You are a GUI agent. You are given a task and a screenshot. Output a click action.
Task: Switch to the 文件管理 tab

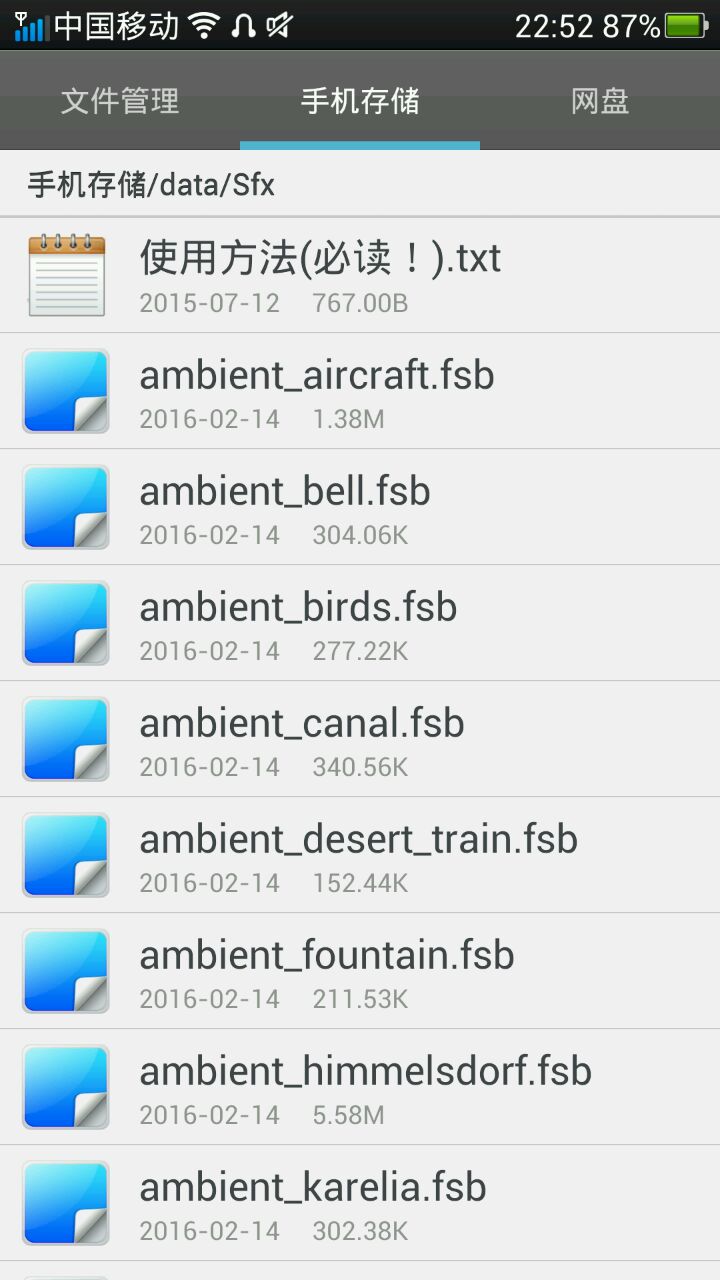[120, 101]
